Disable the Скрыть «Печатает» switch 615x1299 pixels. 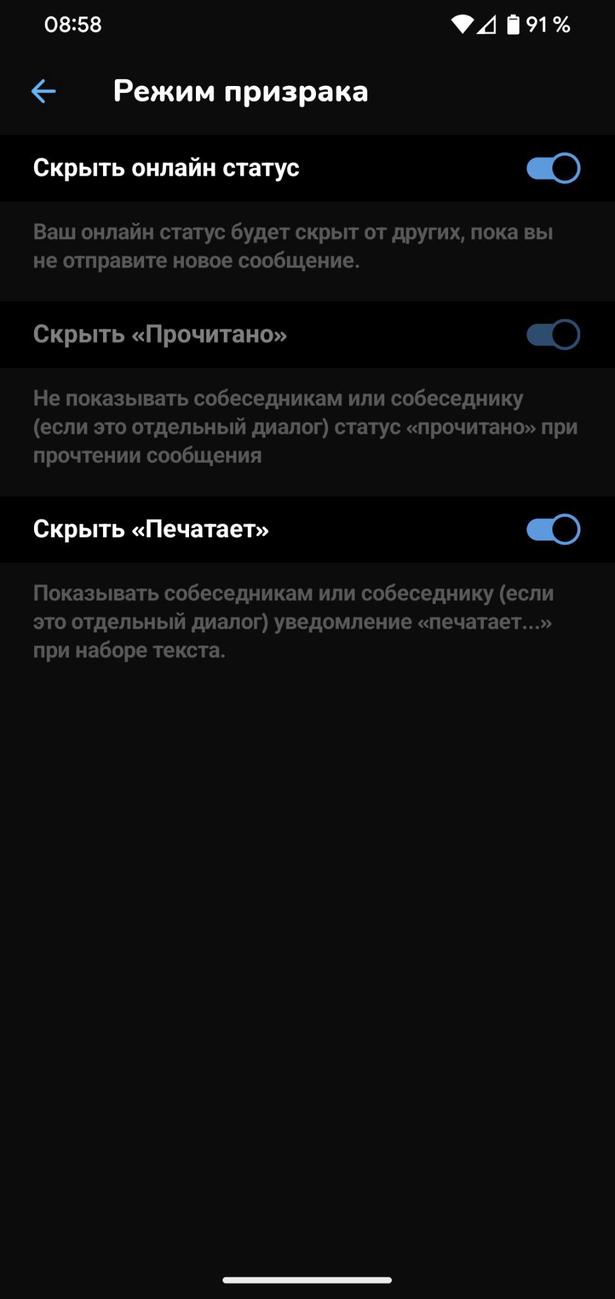(552, 529)
